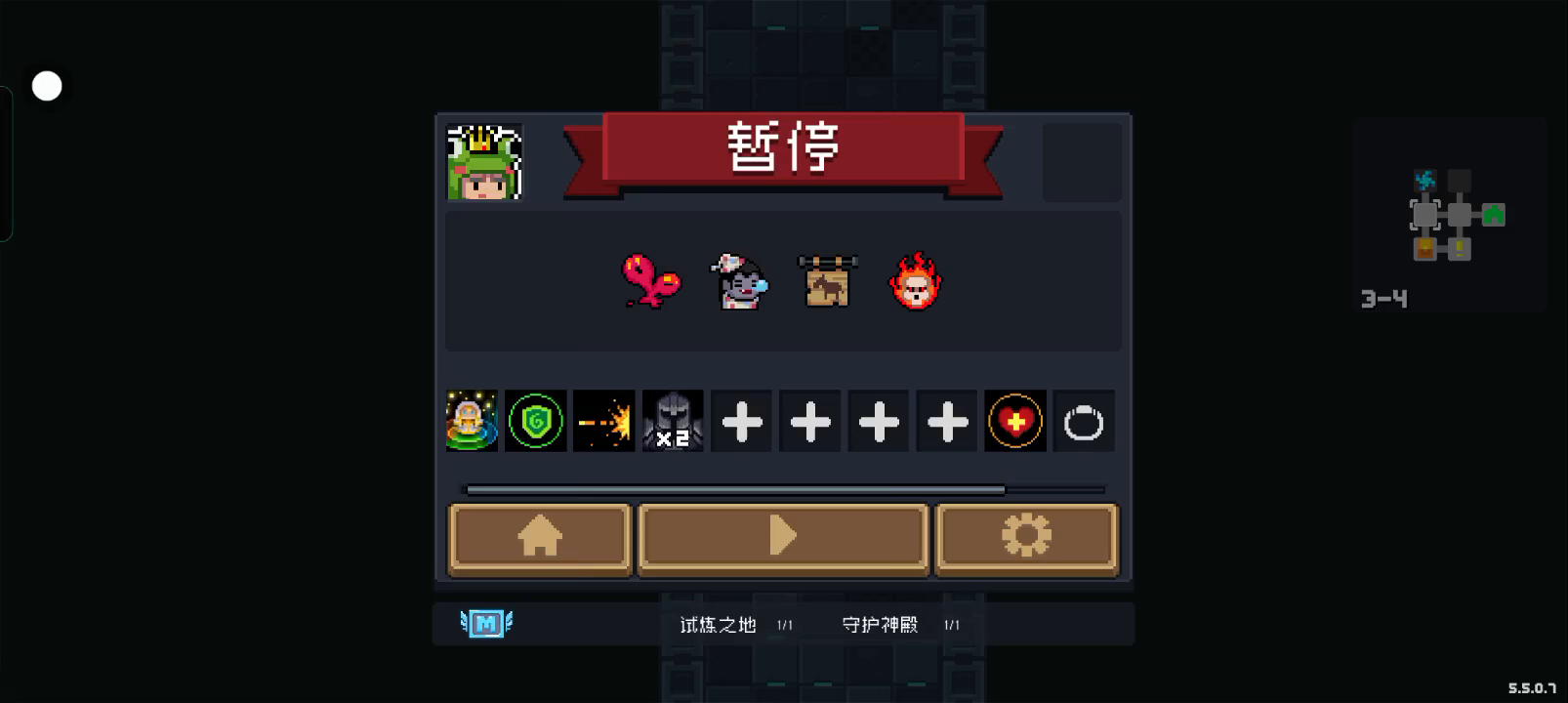Inspect the crying zombie buff icon
Viewport: 1568px width, 703px height.
739,281
